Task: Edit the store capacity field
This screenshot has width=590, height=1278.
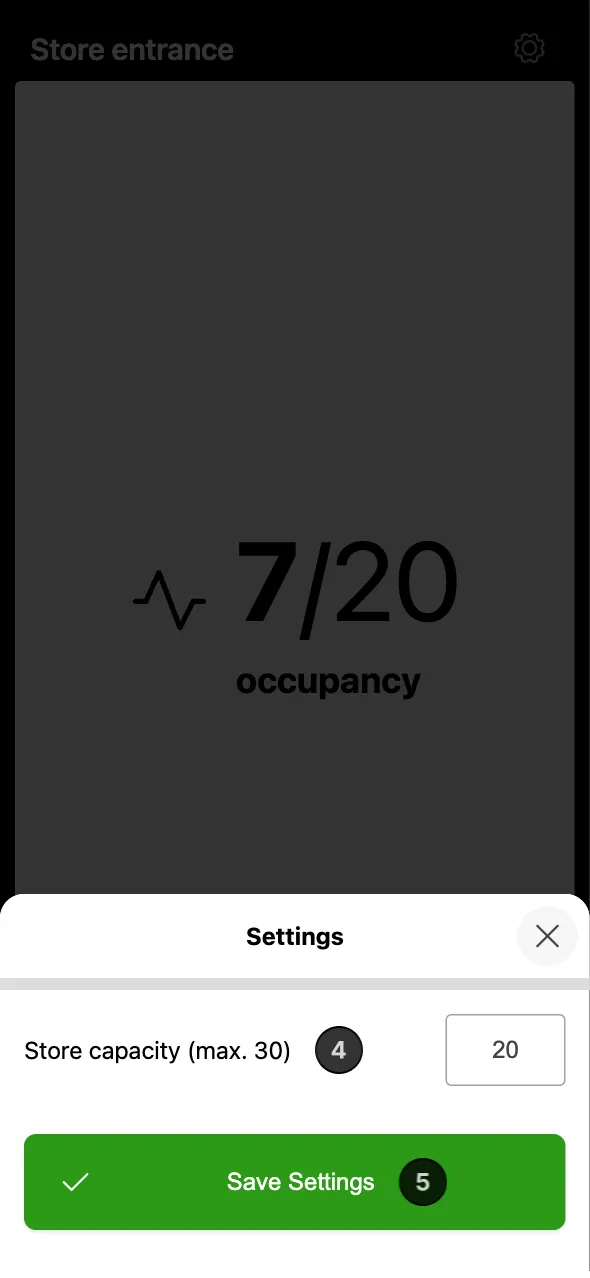Action: [x=505, y=1050]
